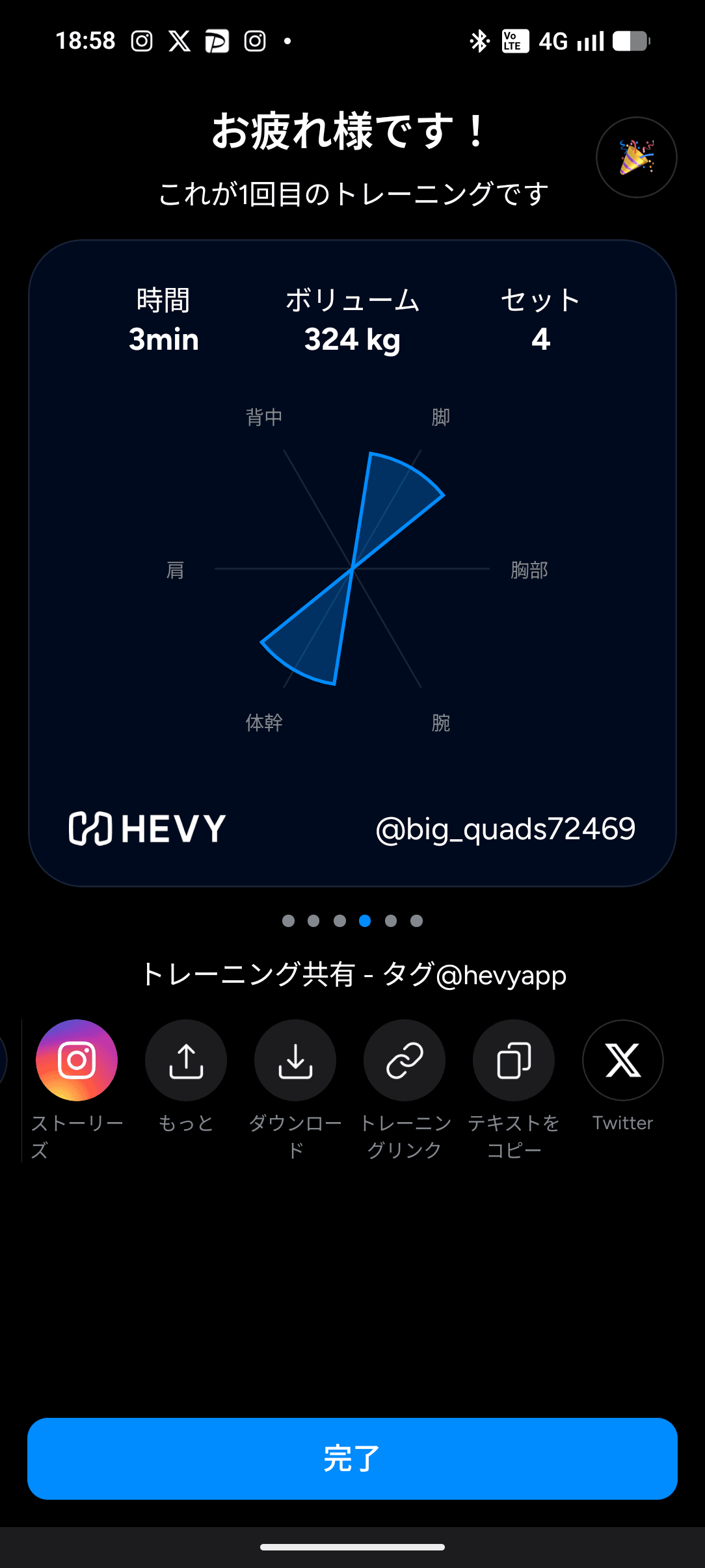Share the workout to Twitter
Image resolution: width=705 pixels, height=1568 pixels.
[x=623, y=1060]
